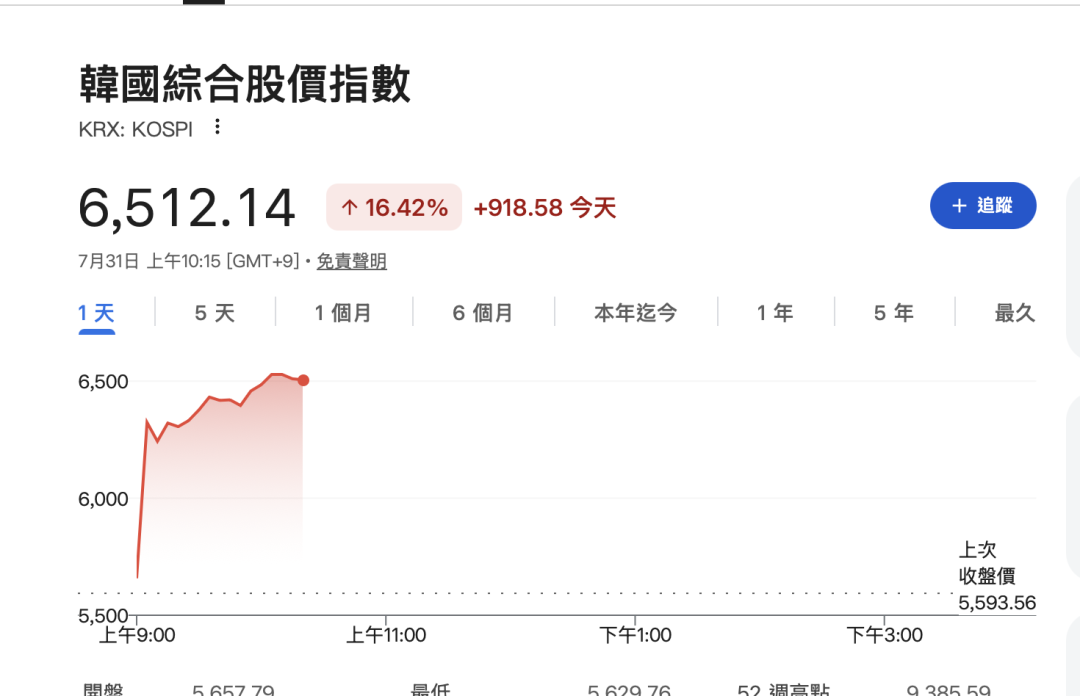
Task: Switch to the 最久 maximum range
Action: (1015, 313)
